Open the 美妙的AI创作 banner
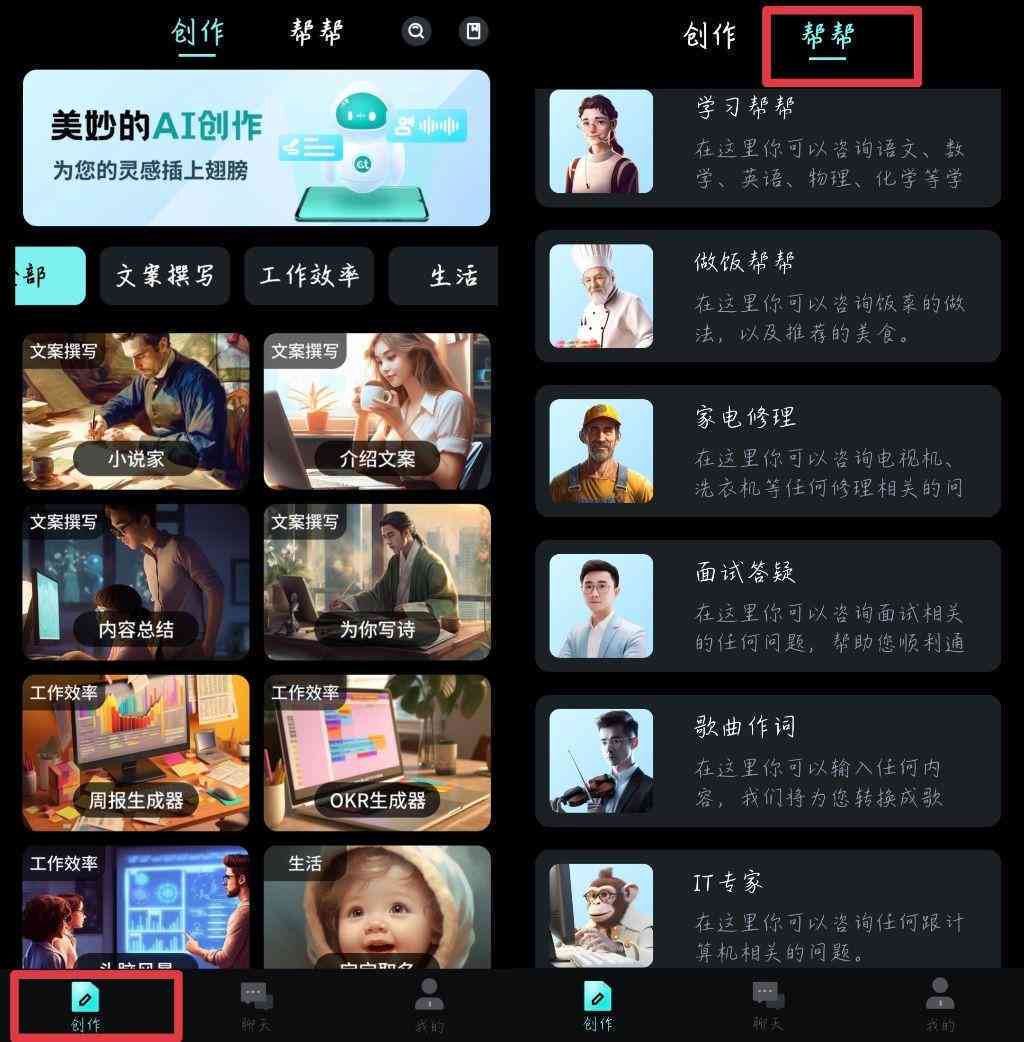The width and height of the screenshot is (1024, 1042). point(256,147)
